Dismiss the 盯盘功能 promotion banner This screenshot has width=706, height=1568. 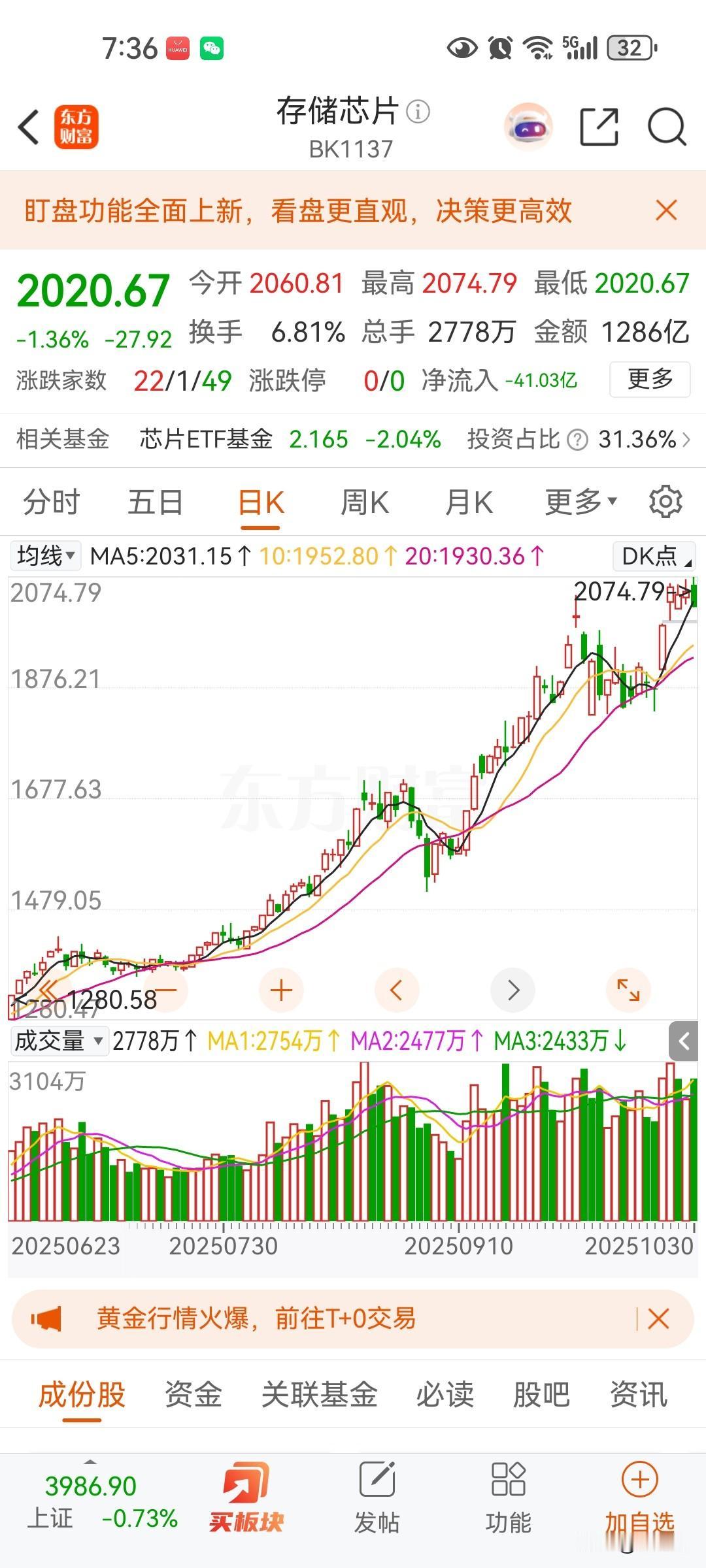point(665,210)
